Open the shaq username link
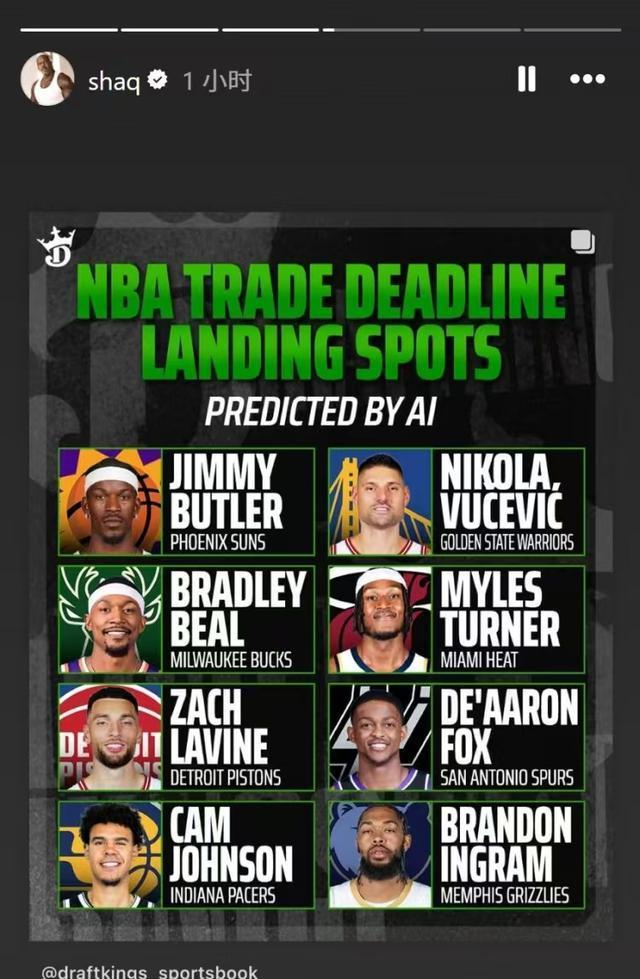This screenshot has height=979, width=640. point(113,81)
